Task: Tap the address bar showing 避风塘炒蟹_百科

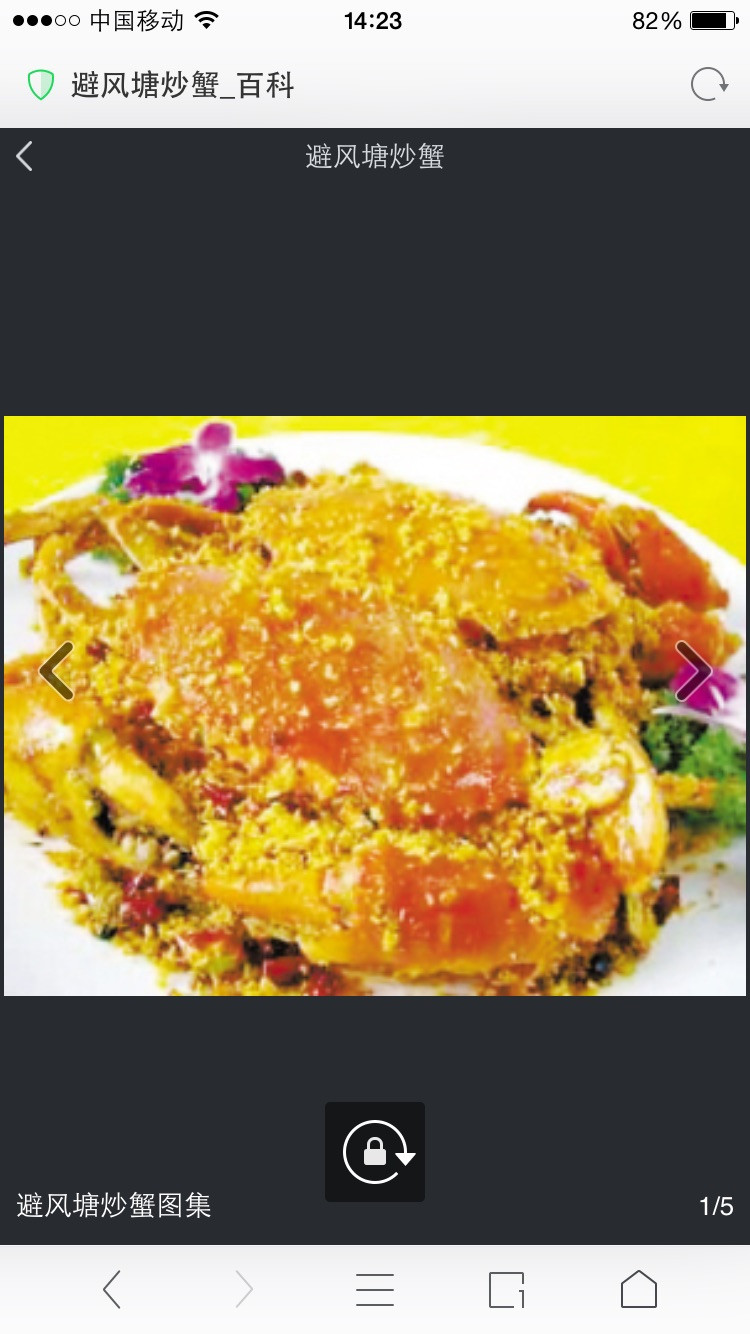Action: click(x=300, y=86)
